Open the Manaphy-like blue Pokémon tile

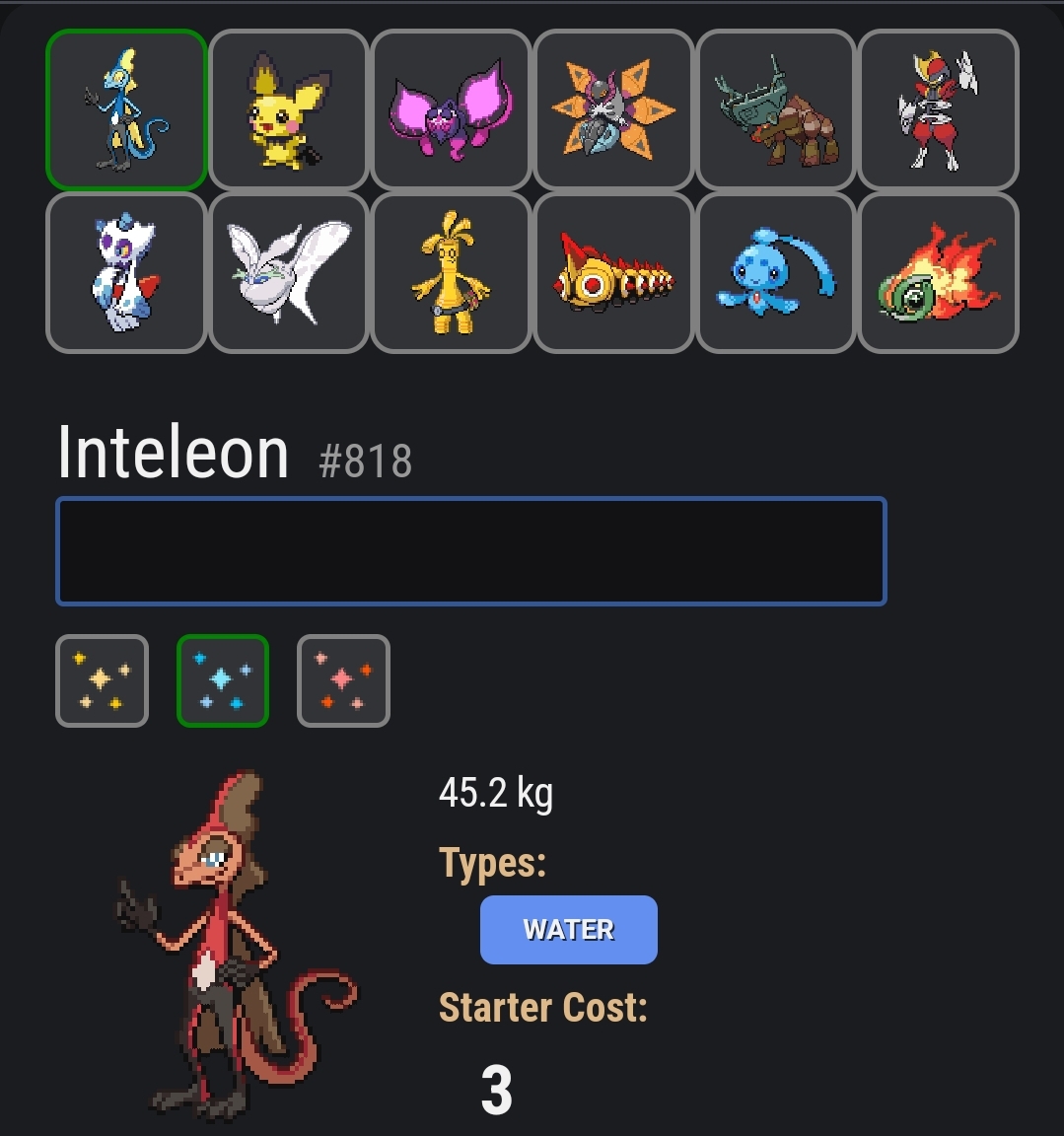click(776, 272)
